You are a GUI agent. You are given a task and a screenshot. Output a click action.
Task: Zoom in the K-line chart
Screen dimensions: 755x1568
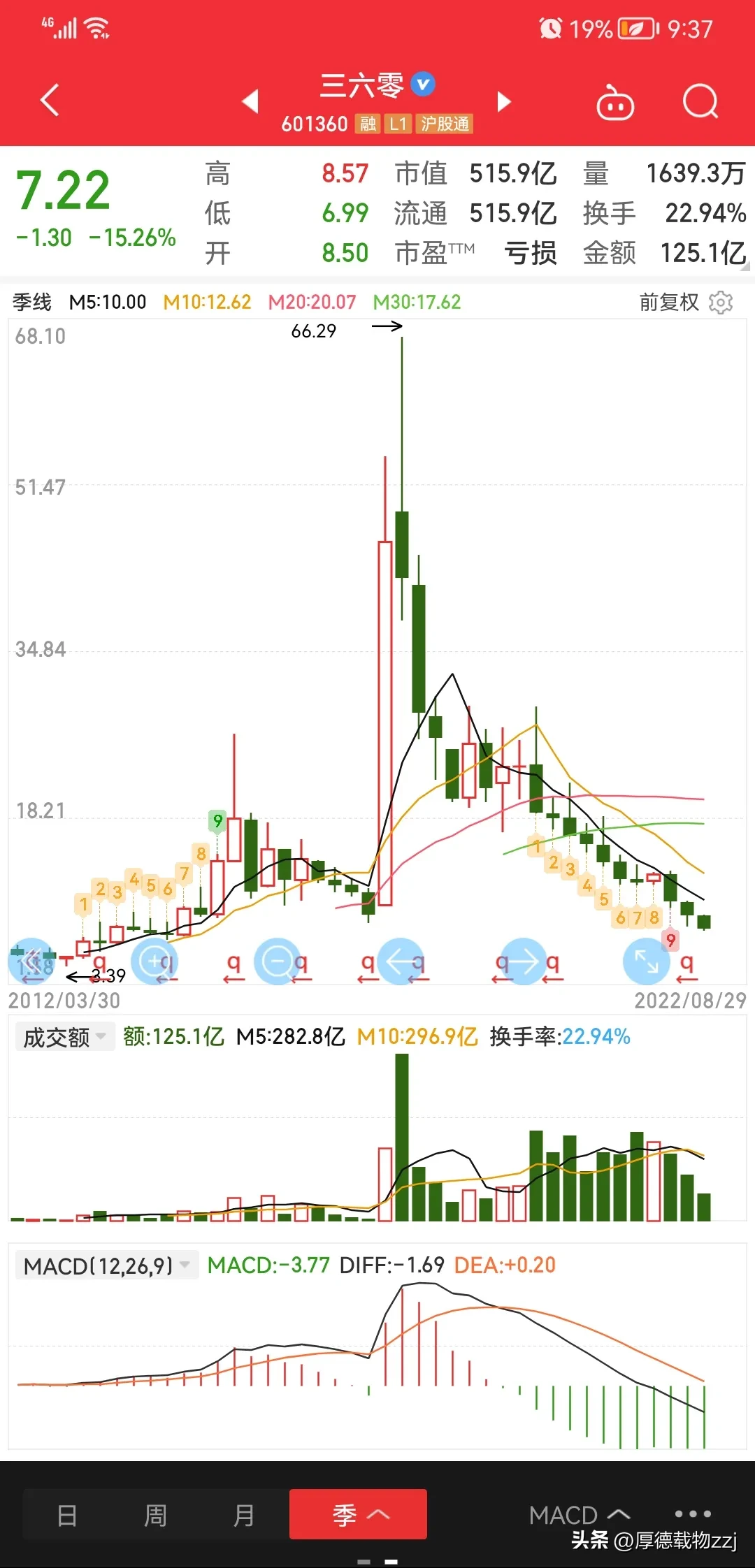(x=154, y=961)
